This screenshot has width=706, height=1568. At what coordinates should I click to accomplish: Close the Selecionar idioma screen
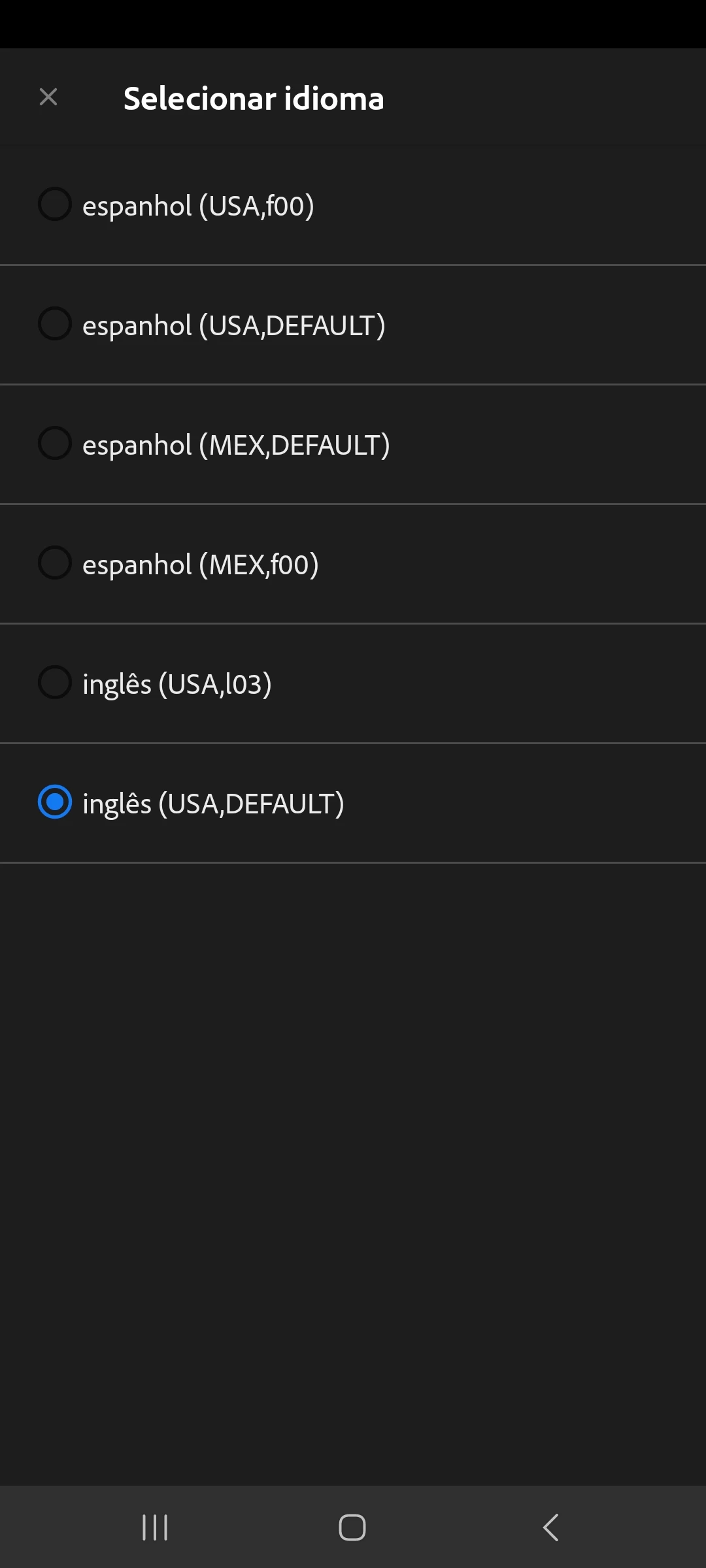click(x=48, y=97)
